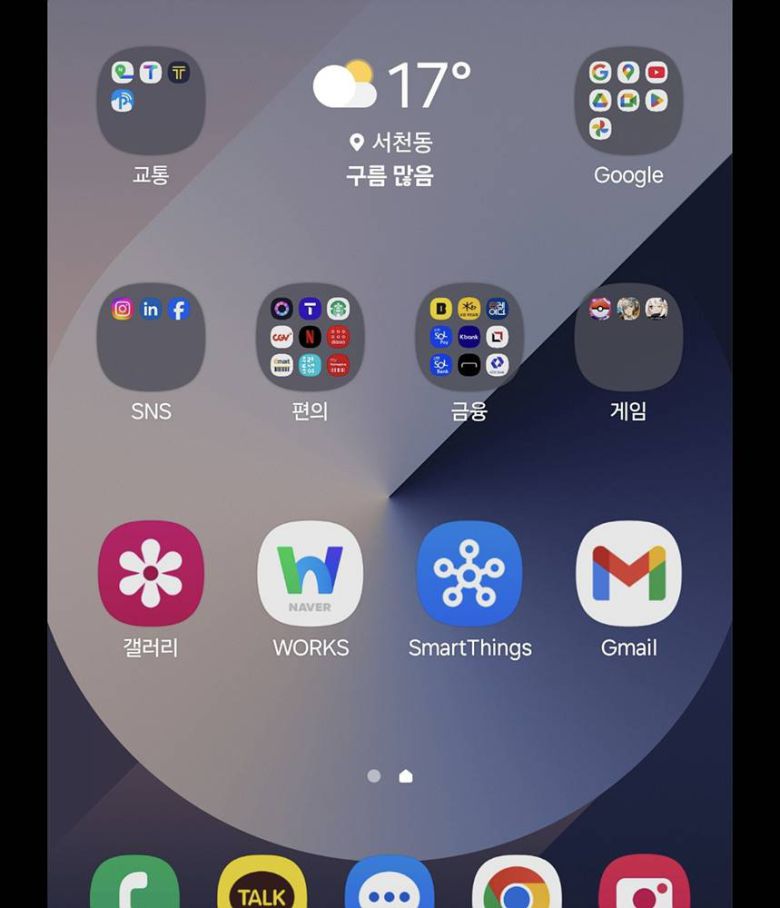Open the 게임 folder

point(628,338)
